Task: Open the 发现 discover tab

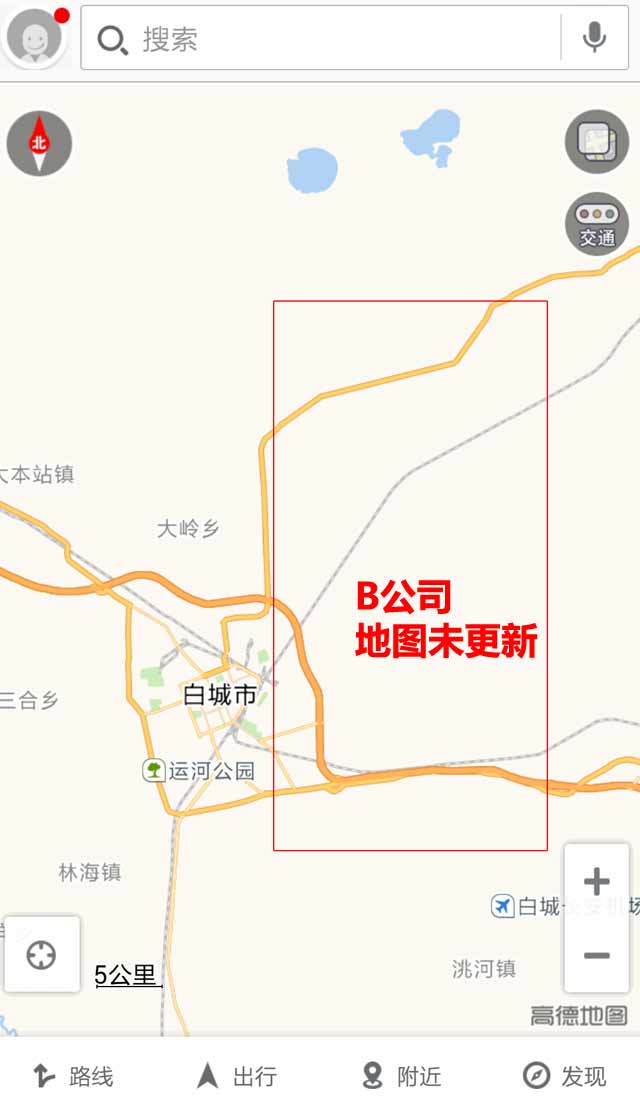Action: tap(565, 1075)
